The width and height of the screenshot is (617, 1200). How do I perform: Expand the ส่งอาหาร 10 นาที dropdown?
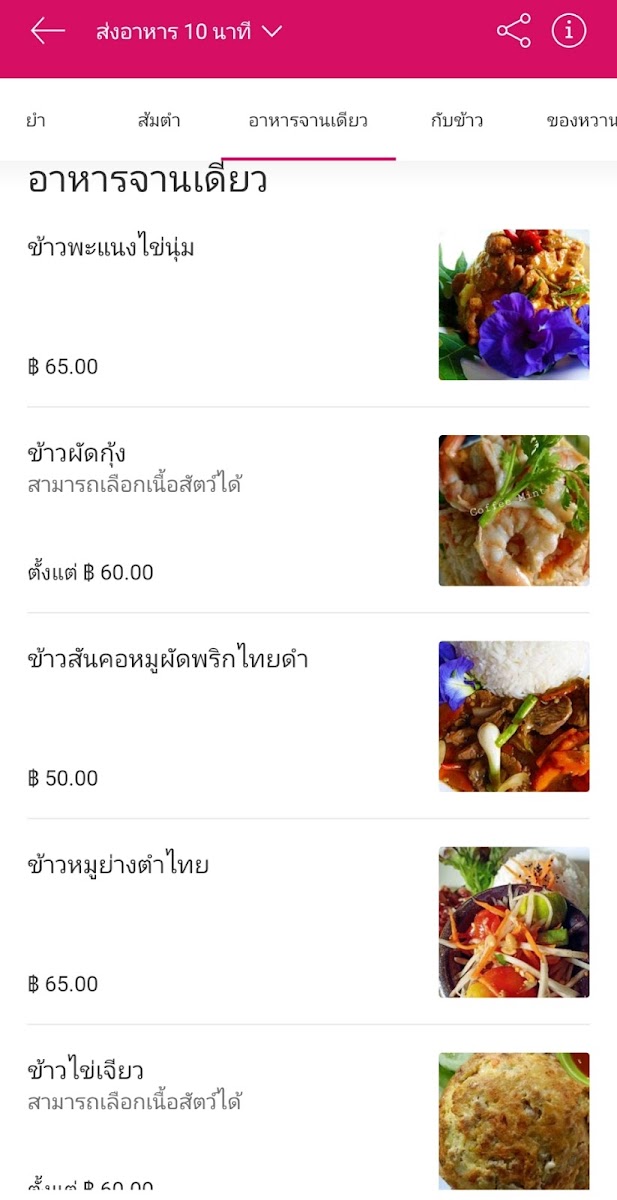pyautogui.click(x=188, y=32)
